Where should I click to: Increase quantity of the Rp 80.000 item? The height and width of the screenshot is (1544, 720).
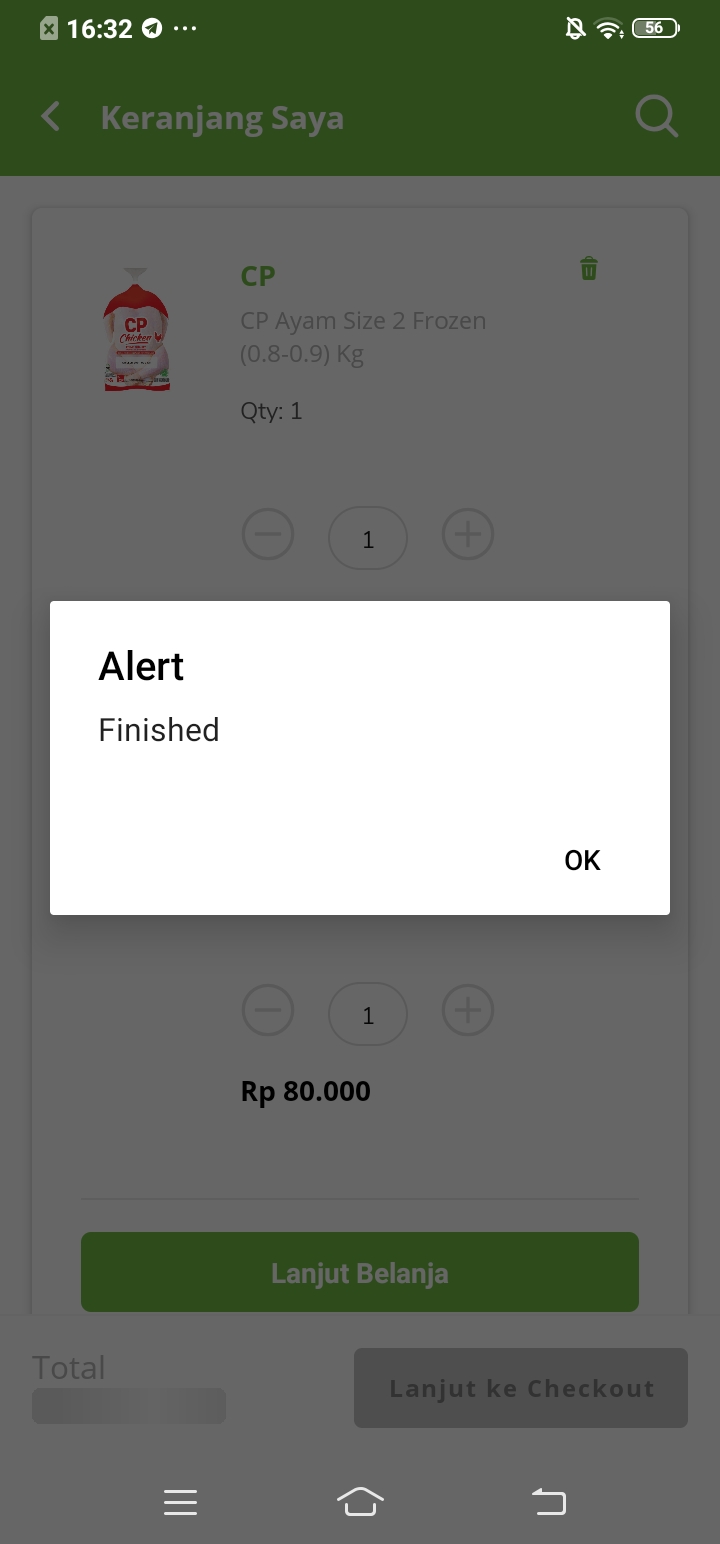tap(467, 1010)
